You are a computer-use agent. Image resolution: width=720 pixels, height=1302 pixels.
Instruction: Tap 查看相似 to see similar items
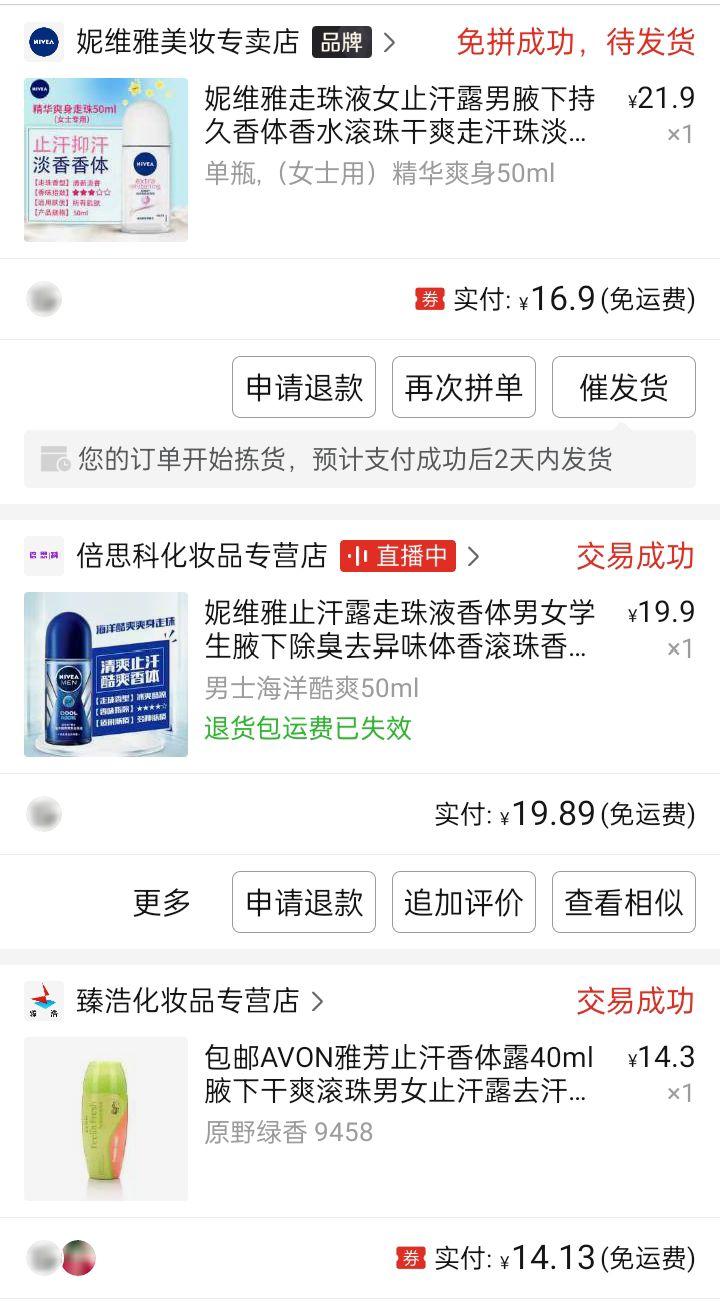[x=624, y=902]
